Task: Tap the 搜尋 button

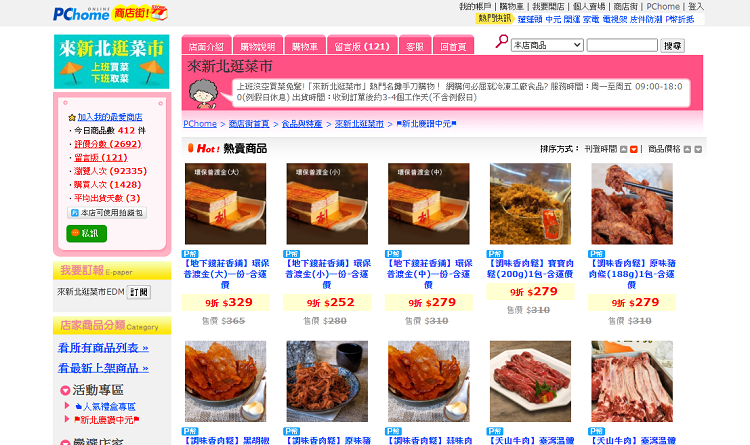Action: [673, 46]
